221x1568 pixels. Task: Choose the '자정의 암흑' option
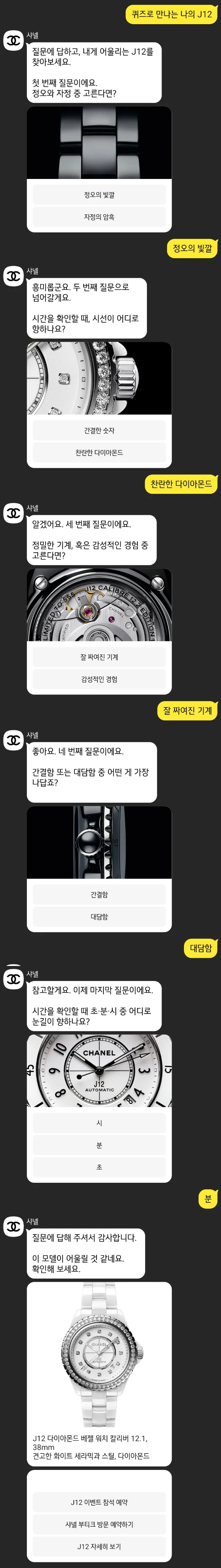click(x=99, y=217)
